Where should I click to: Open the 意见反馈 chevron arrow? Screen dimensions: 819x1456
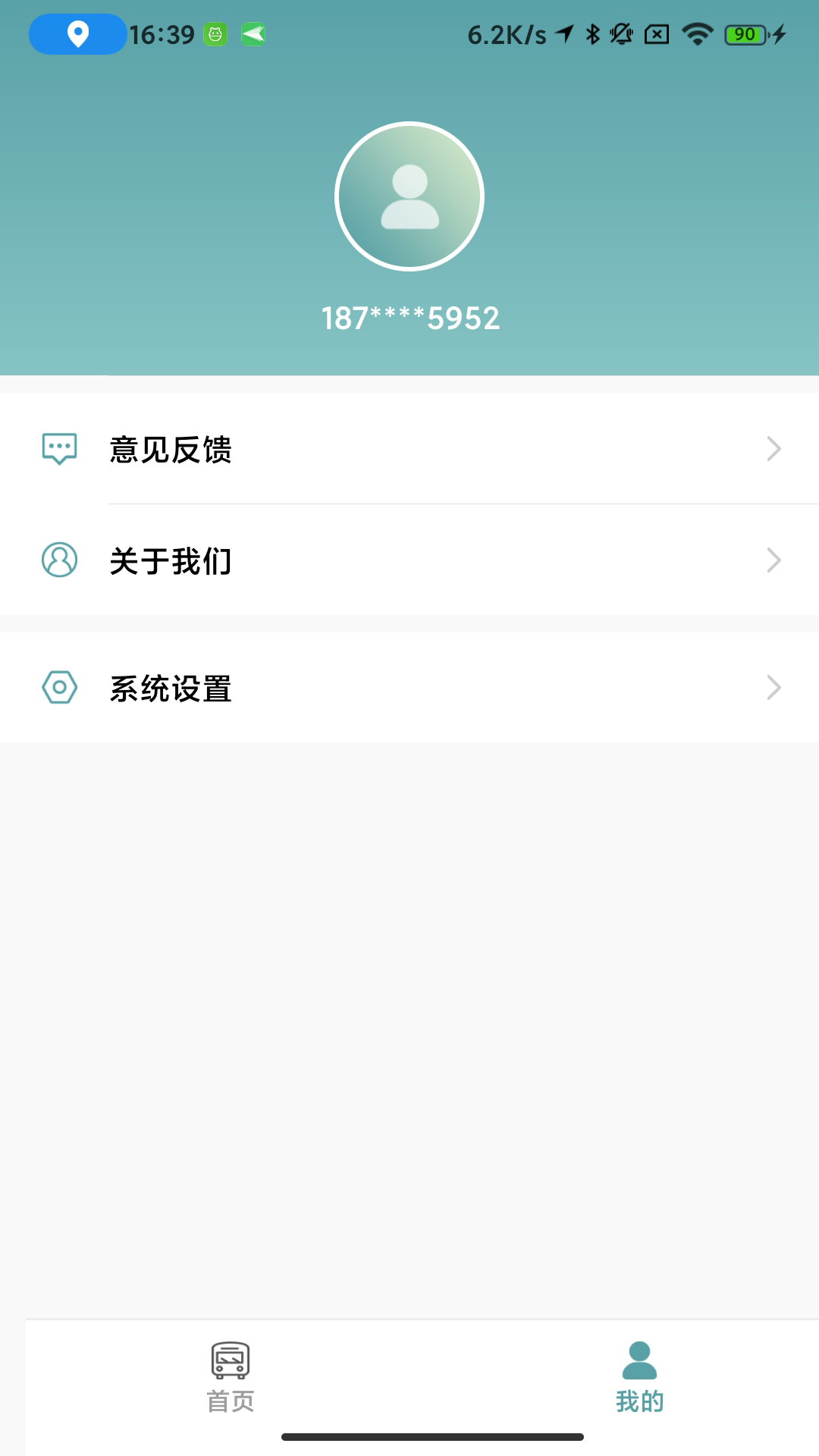click(x=773, y=449)
